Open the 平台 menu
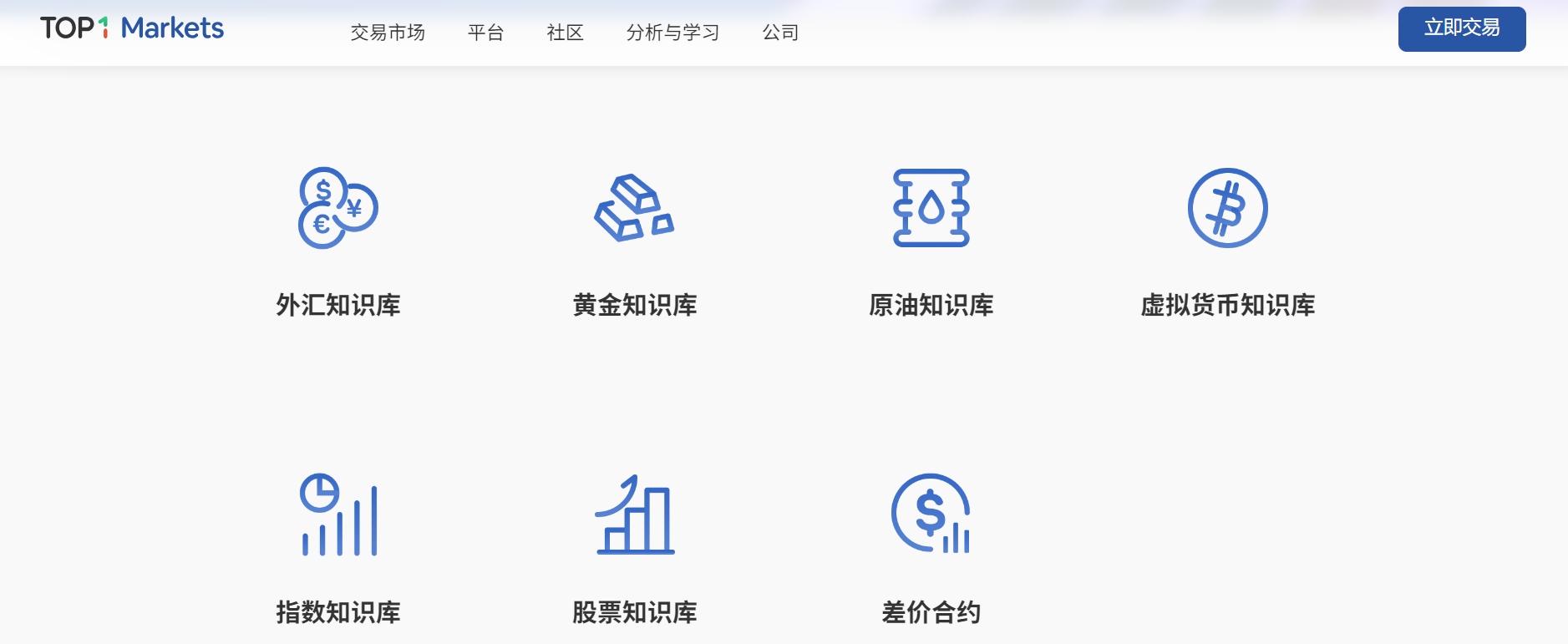1568x644 pixels. coord(485,33)
